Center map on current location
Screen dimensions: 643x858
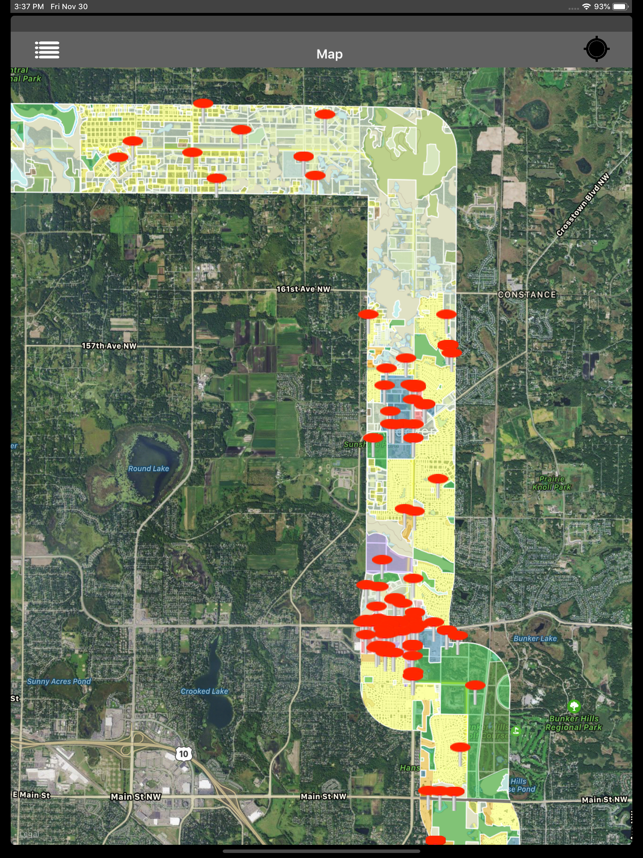[596, 49]
